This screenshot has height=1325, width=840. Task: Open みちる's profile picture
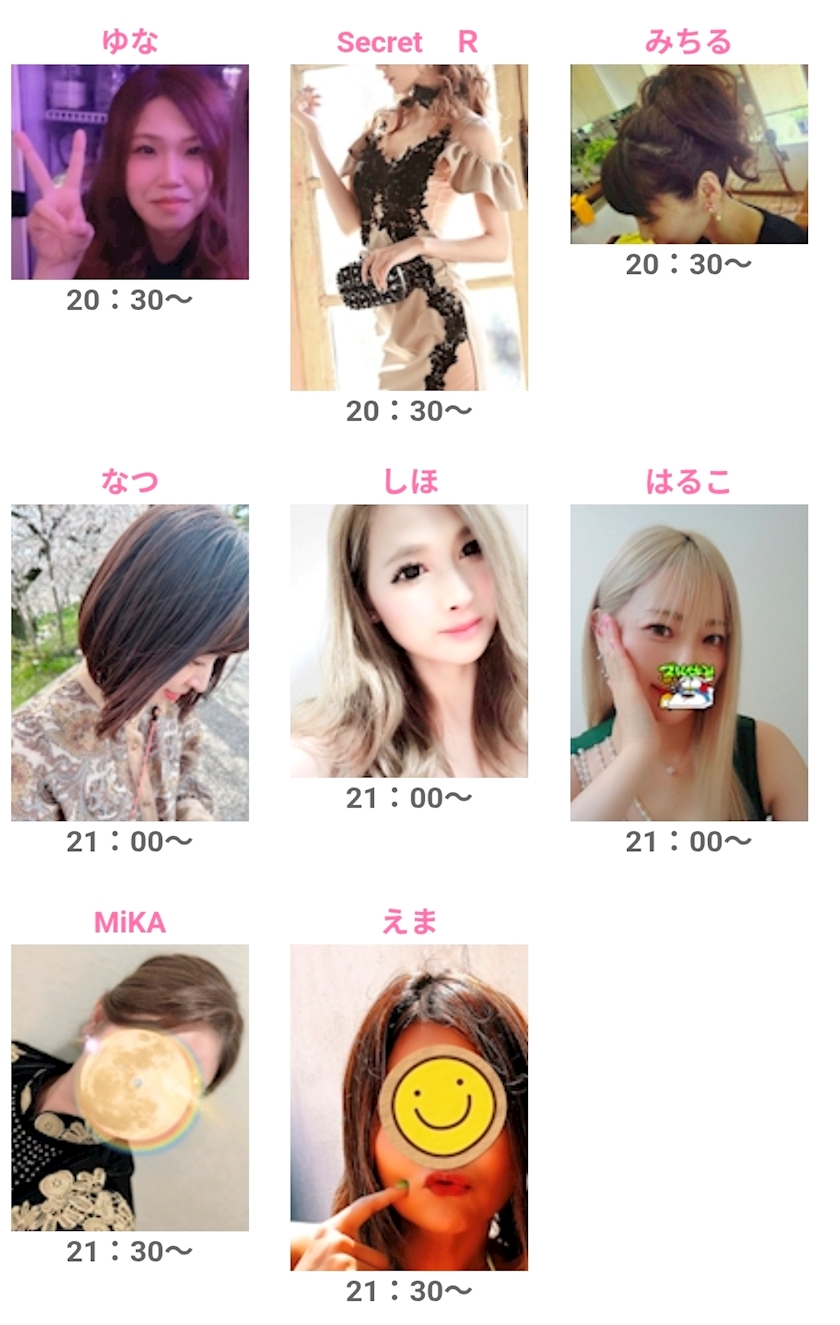coord(689,154)
